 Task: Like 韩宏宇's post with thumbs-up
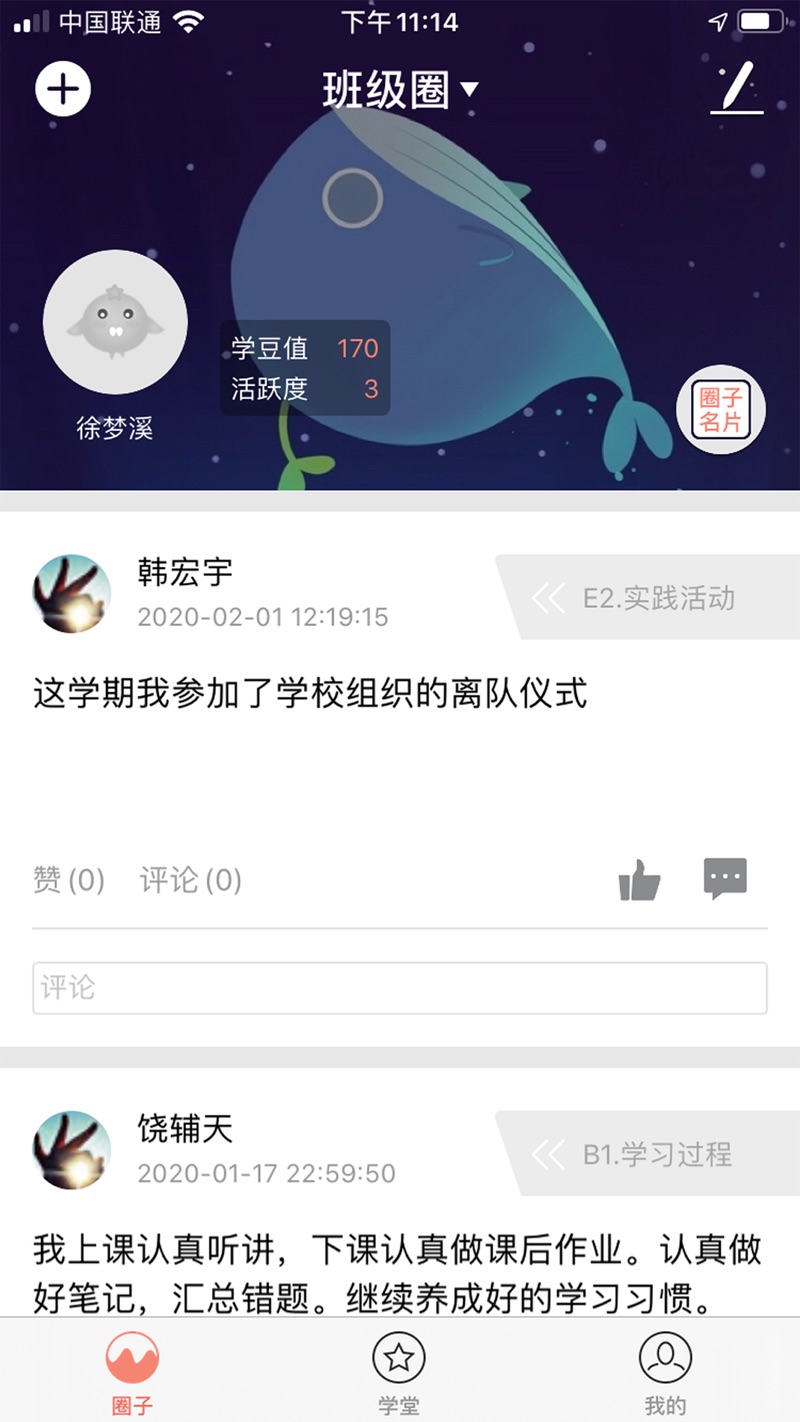pos(639,881)
